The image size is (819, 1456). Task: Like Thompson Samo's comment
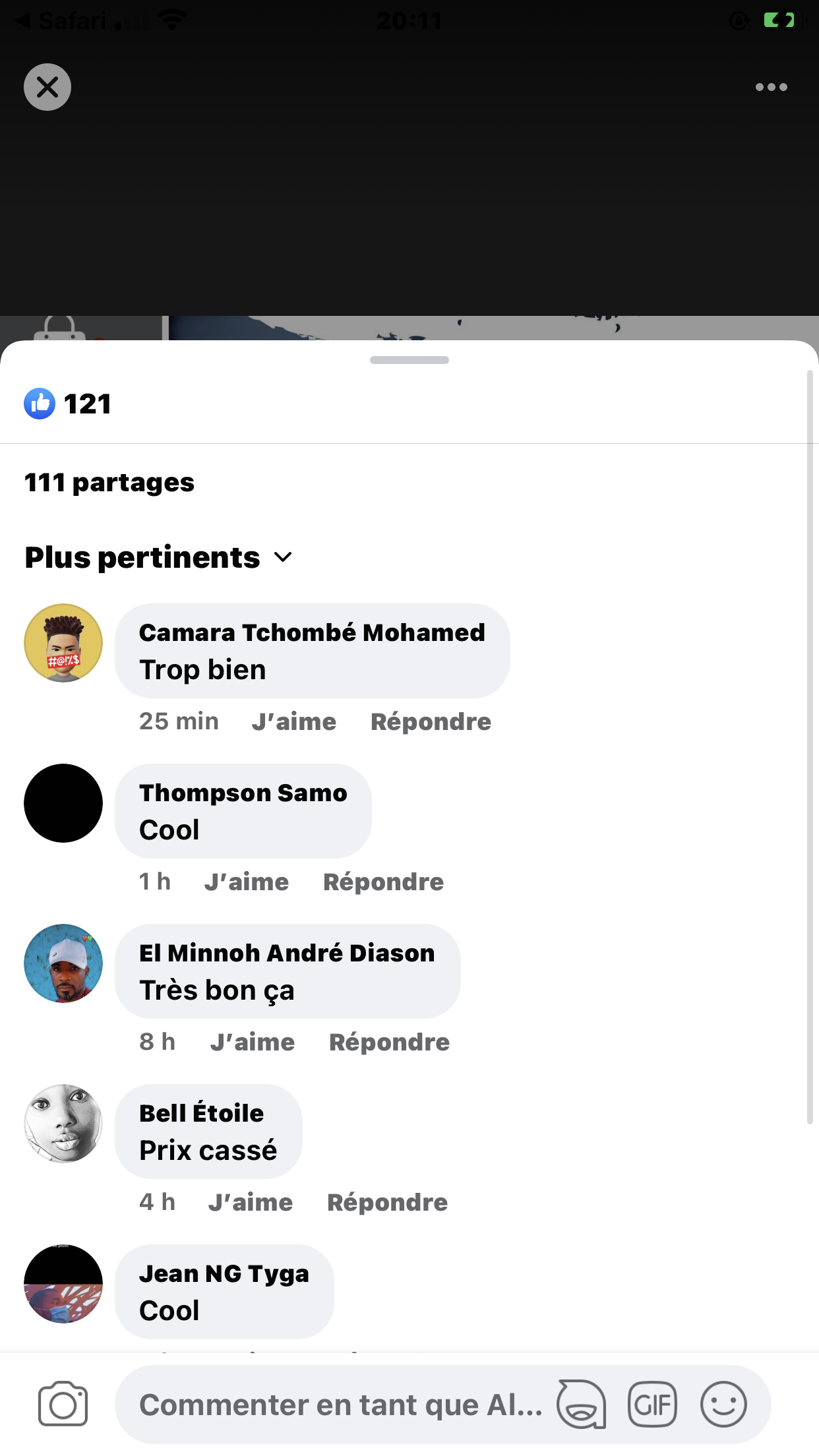coord(247,882)
